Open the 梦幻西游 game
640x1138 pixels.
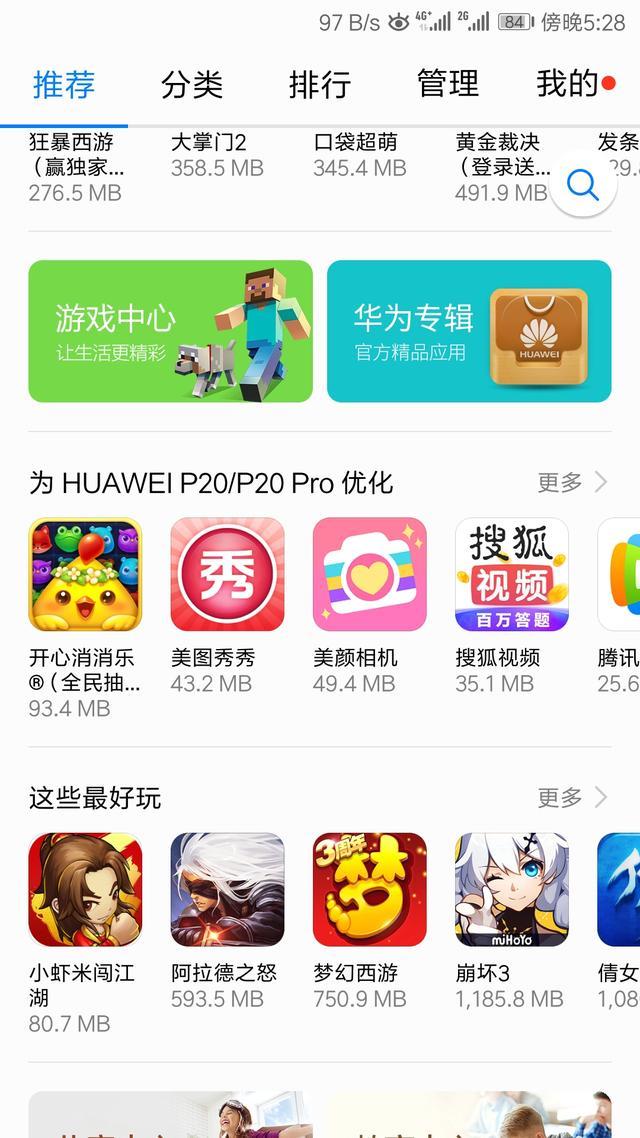point(370,890)
